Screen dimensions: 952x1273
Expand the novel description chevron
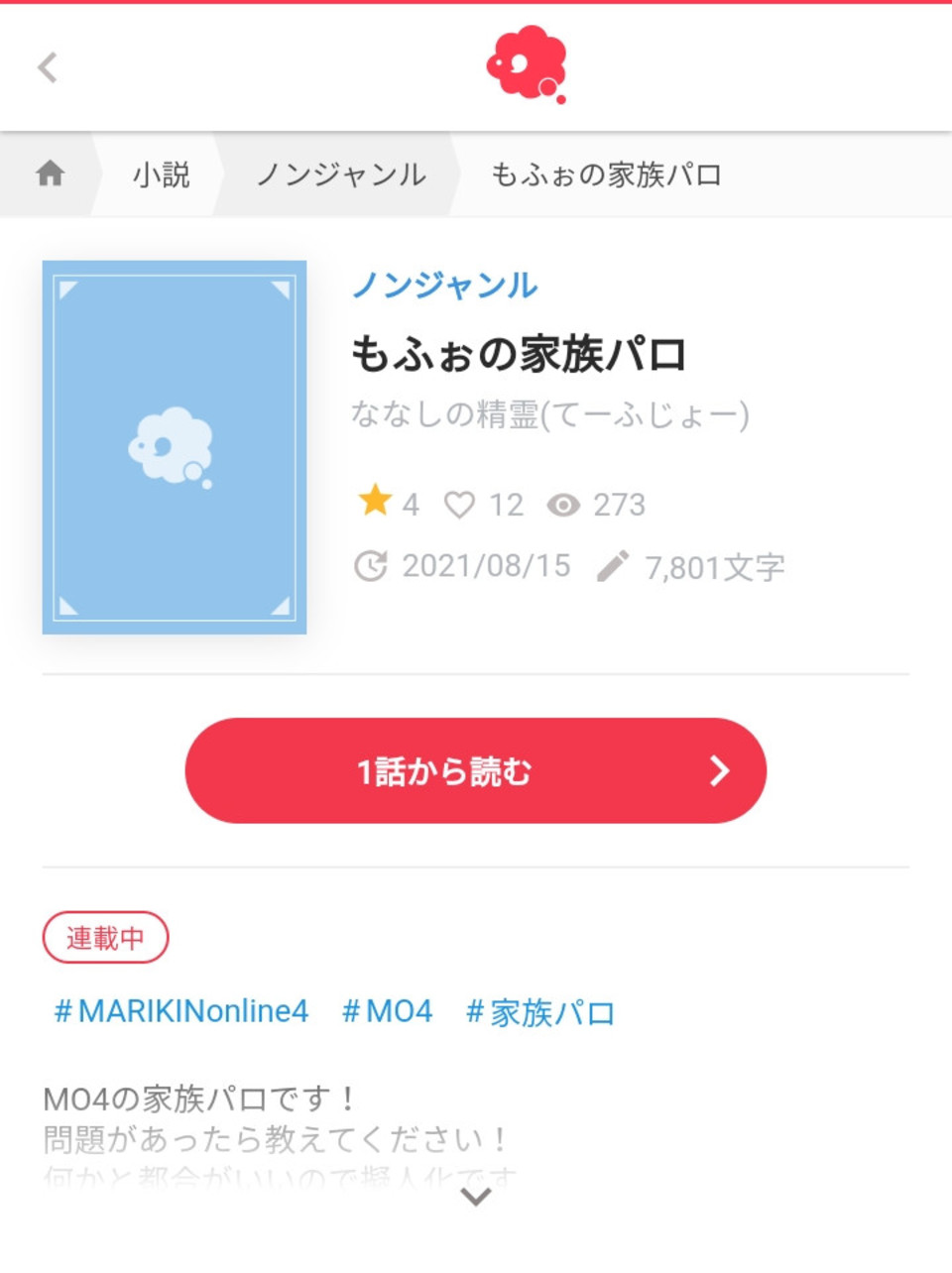(x=476, y=1197)
